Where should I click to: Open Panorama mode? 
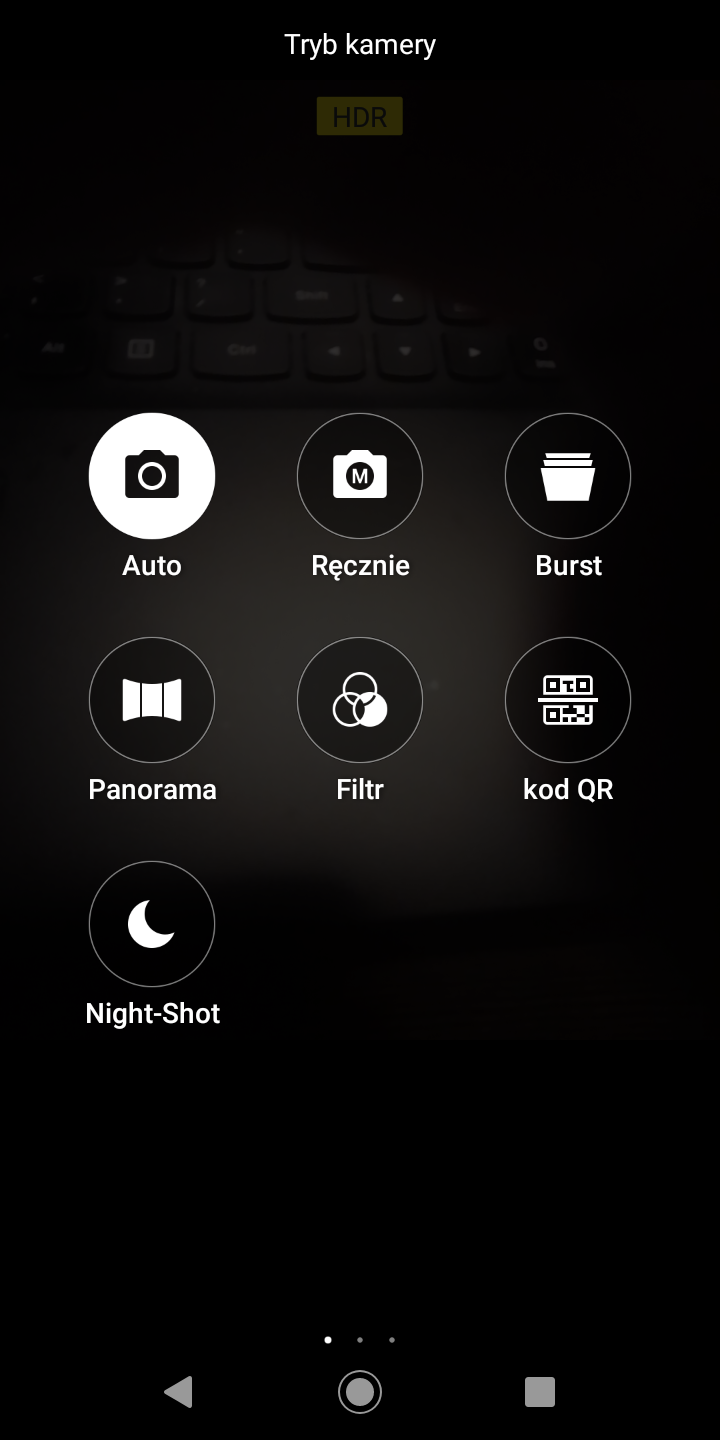(152, 700)
